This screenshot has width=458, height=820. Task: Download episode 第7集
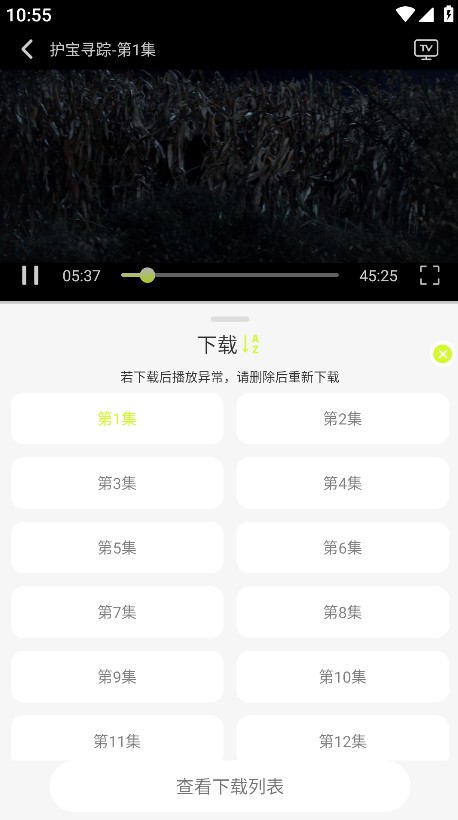tap(117, 612)
